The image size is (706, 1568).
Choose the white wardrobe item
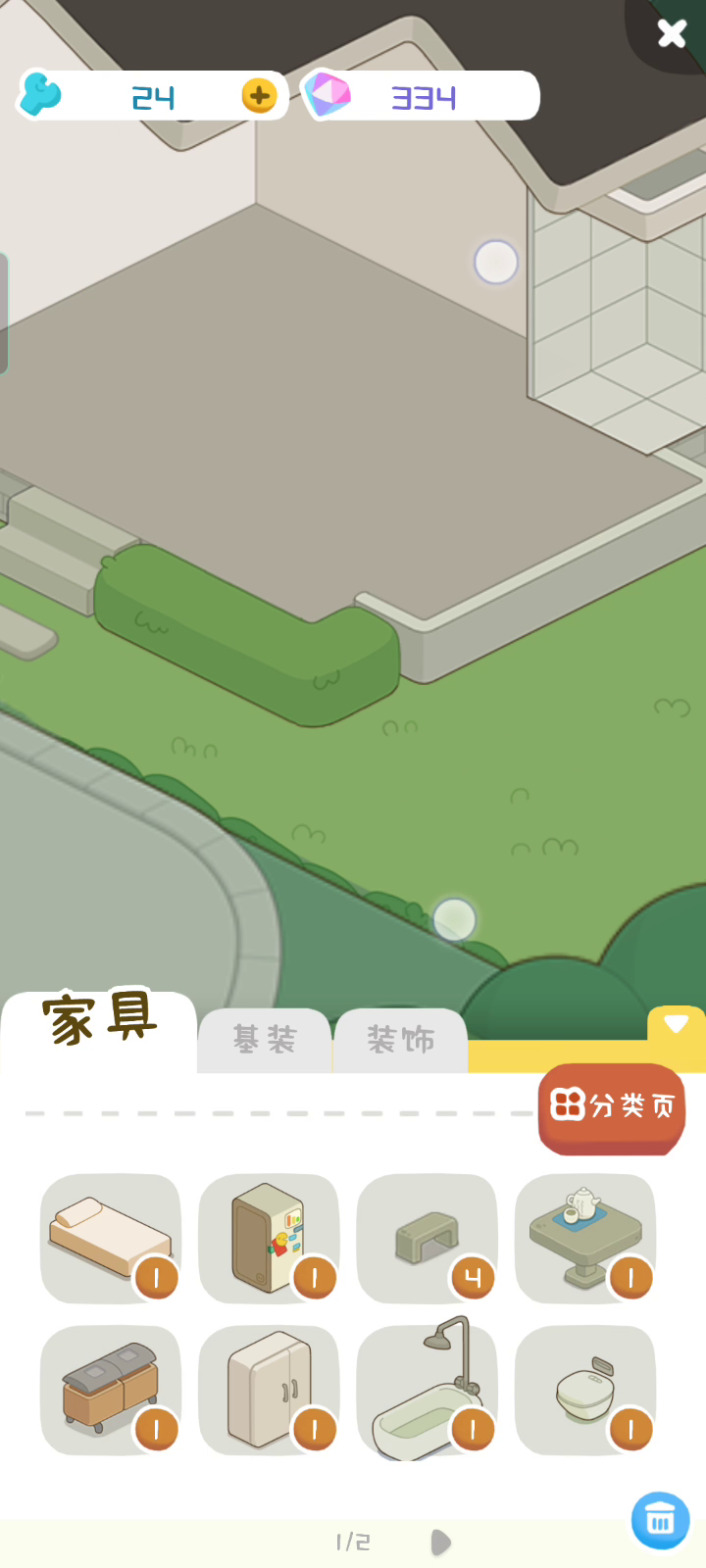269,1391
